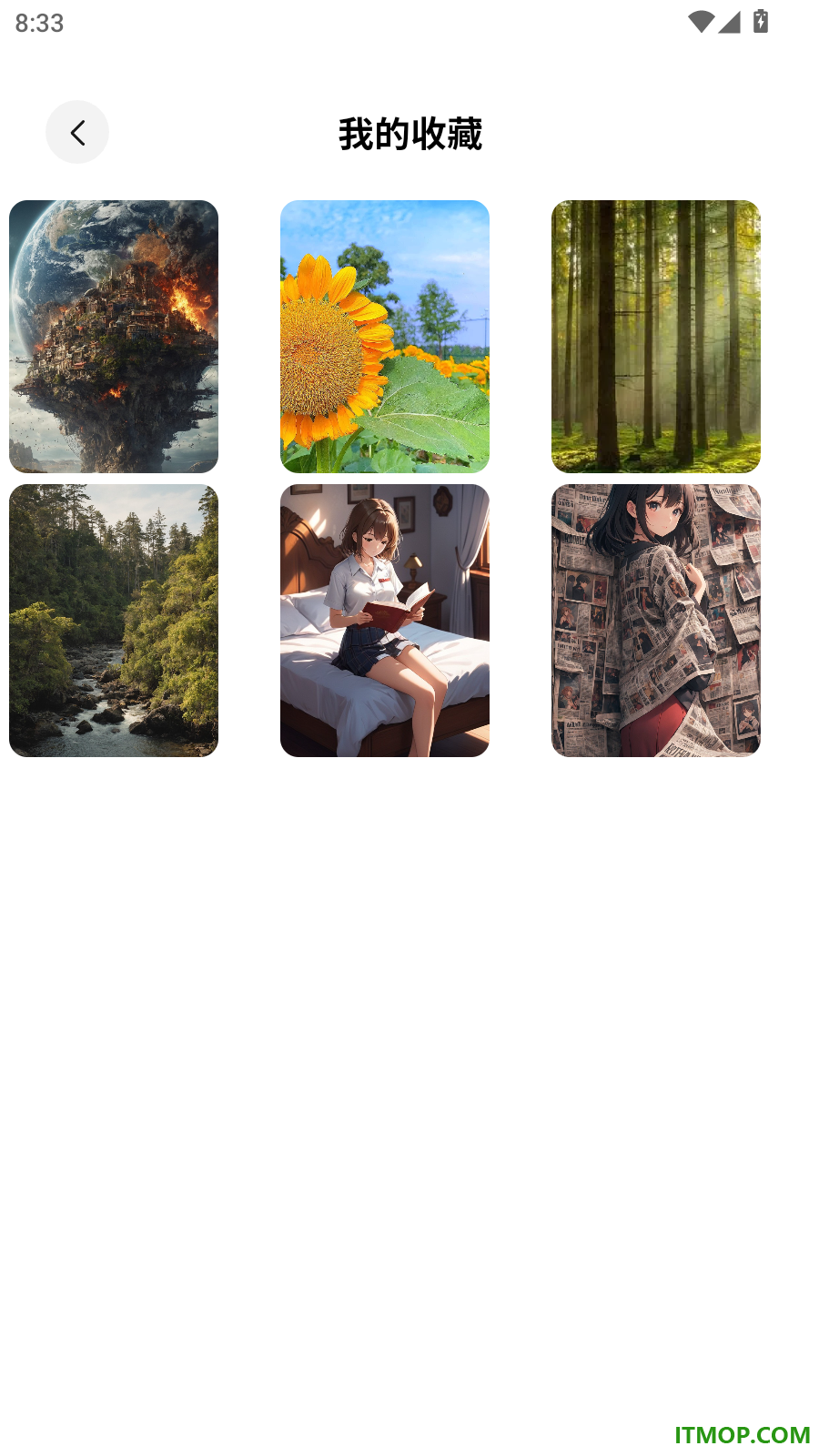Open the newspaper girl anime wallpaper
This screenshot has width=819, height=1456.
[x=656, y=621]
